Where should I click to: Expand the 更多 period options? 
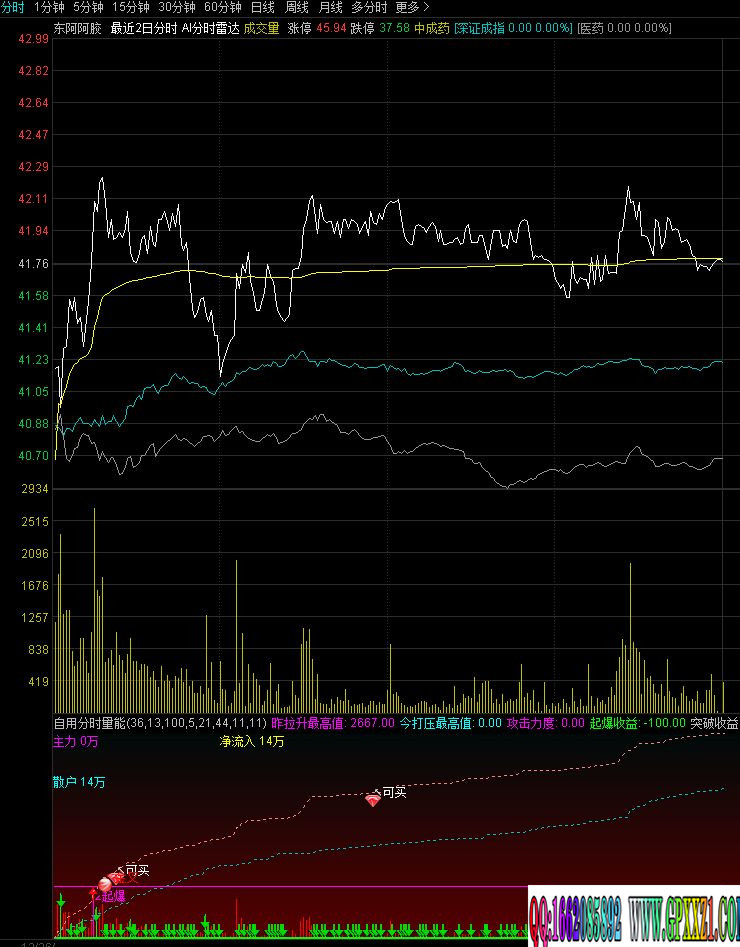[412, 7]
